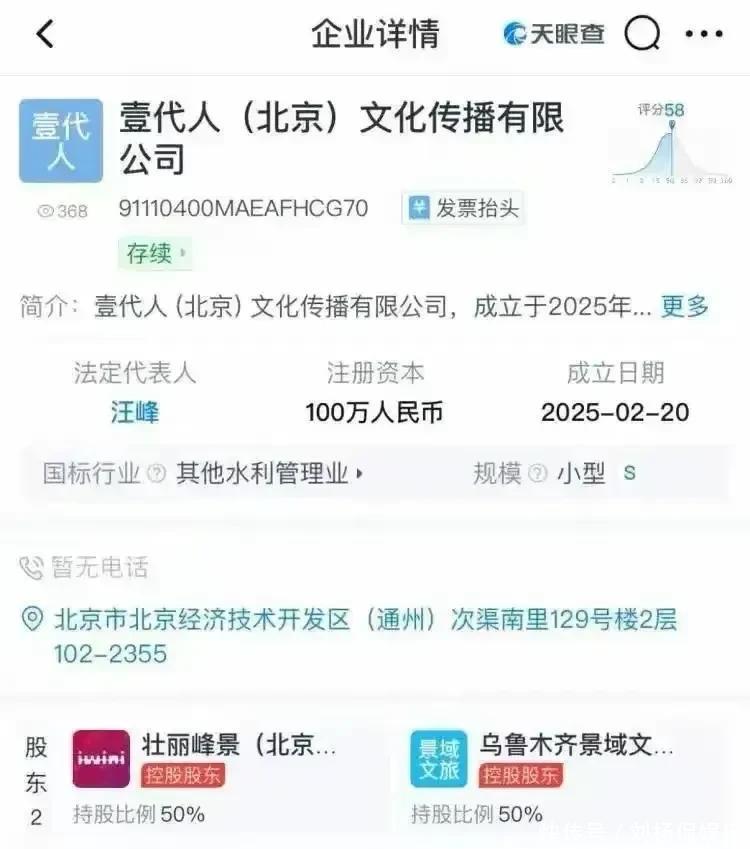The height and width of the screenshot is (849, 750).
Task: Expand the 存续 status tag
Action: pyautogui.click(x=155, y=253)
